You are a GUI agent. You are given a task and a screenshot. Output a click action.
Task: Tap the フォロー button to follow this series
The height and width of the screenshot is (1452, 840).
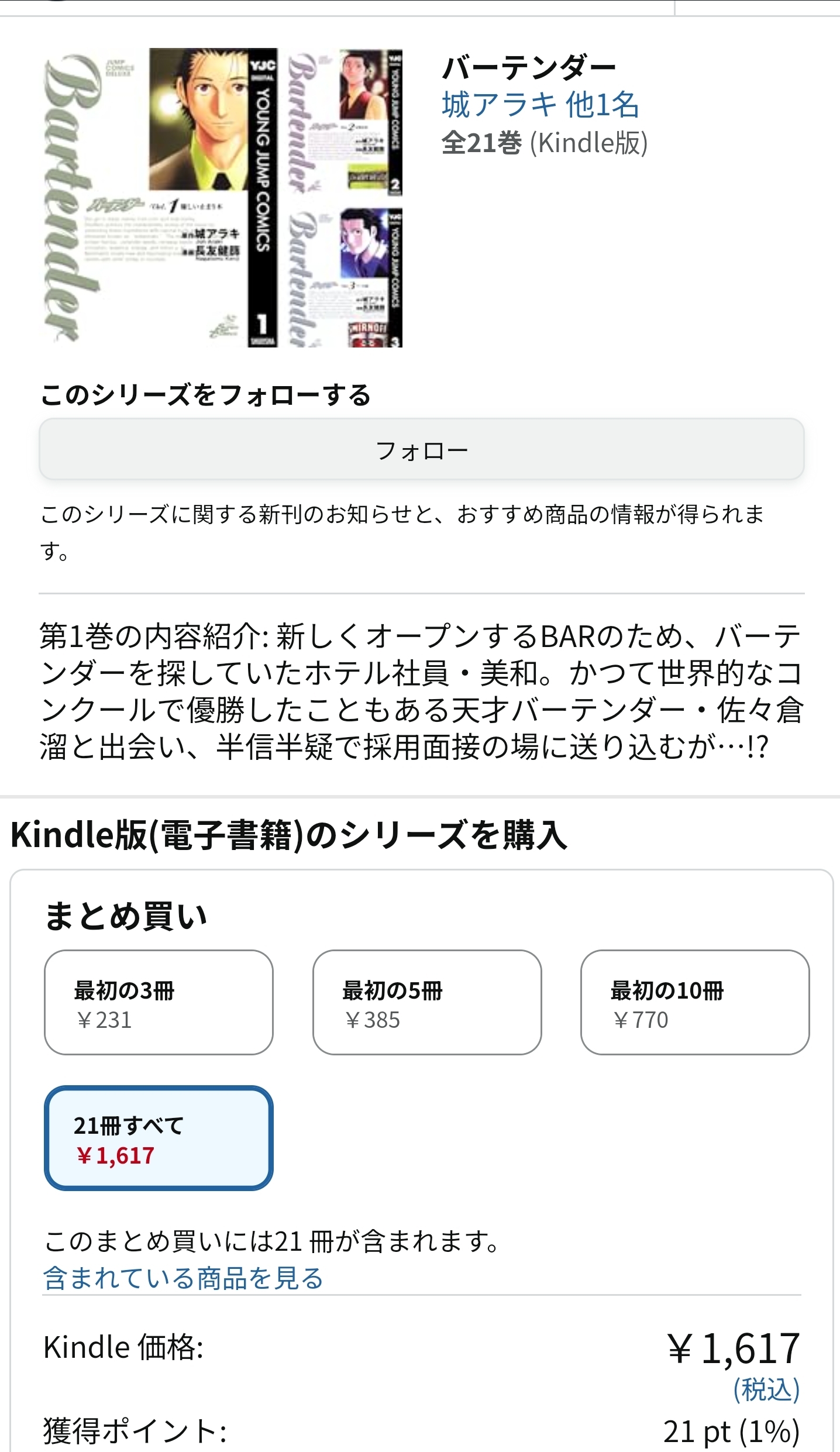tap(421, 449)
